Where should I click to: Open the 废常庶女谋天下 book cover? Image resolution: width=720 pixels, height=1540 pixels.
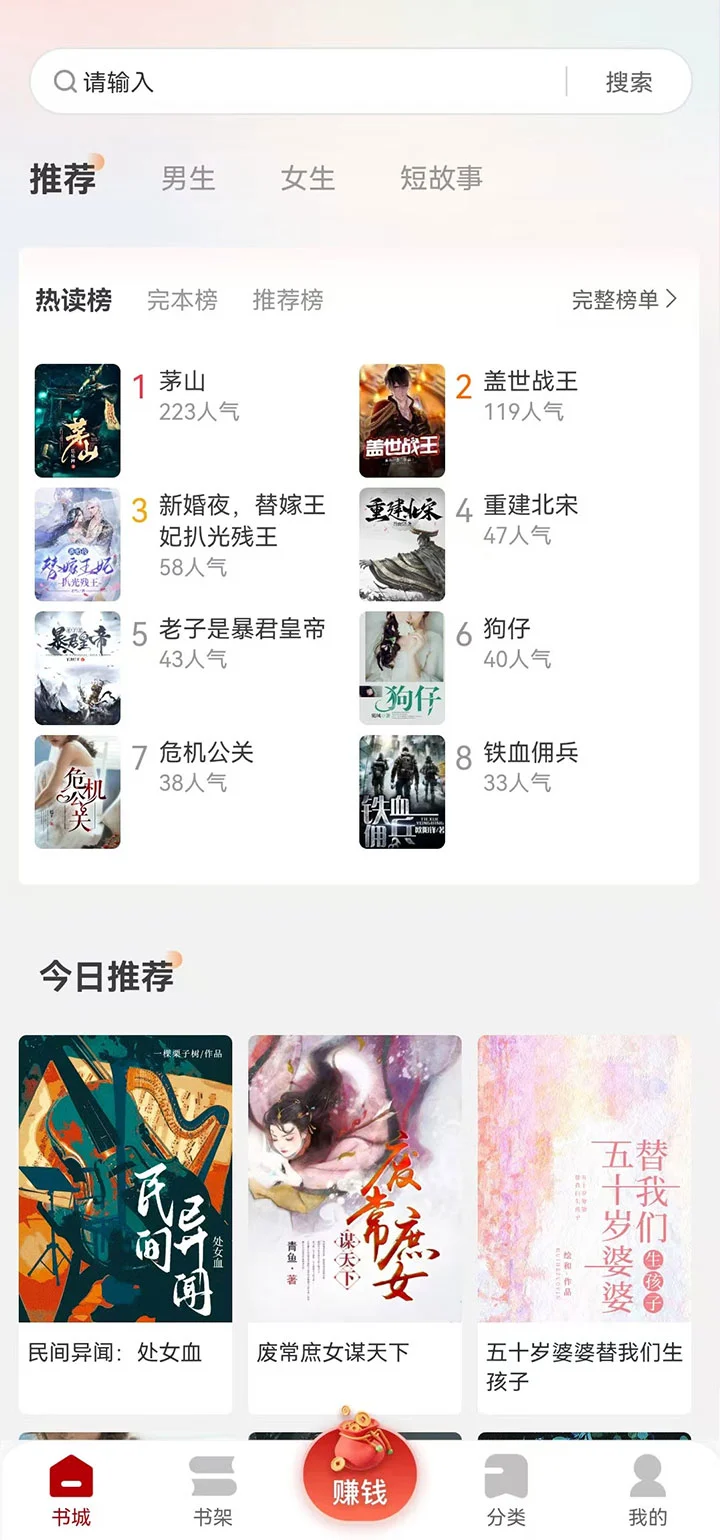point(354,1179)
